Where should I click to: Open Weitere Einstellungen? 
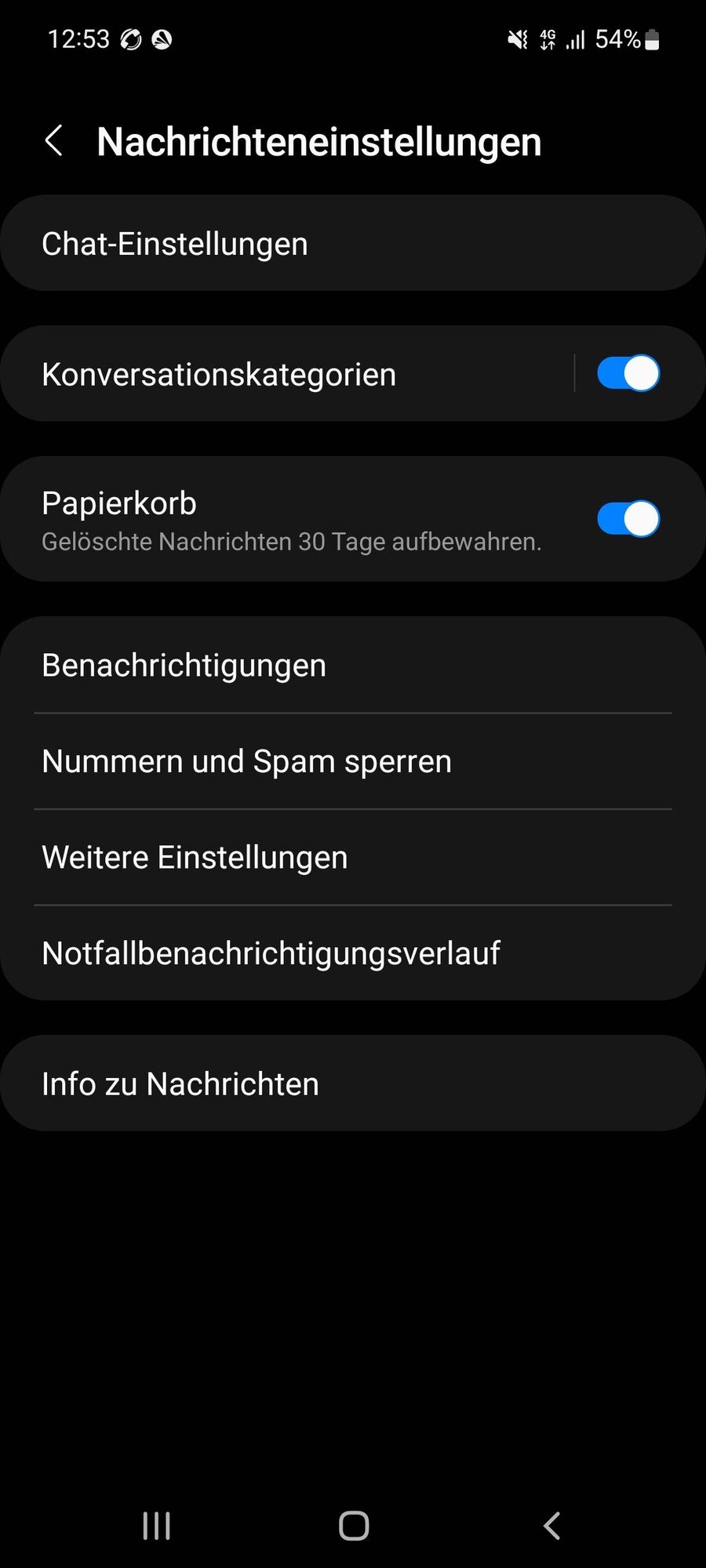353,857
